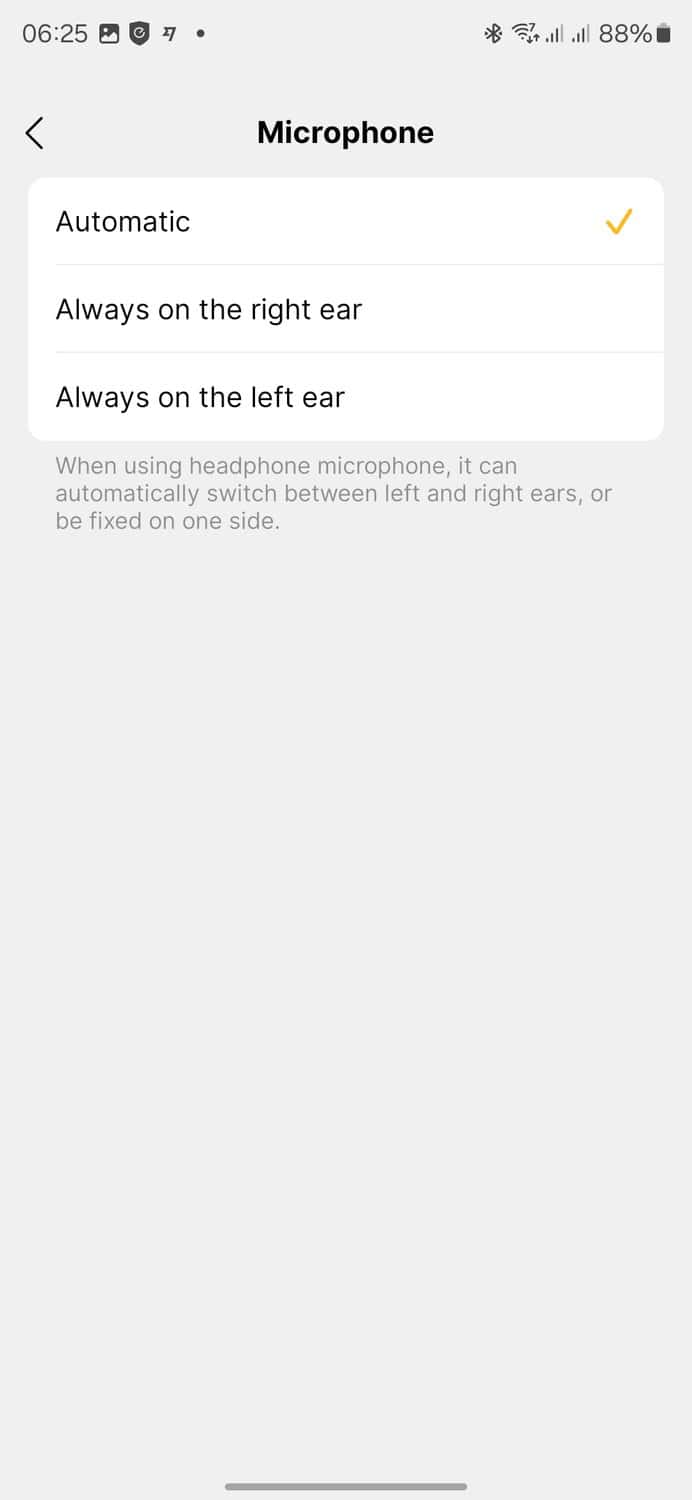Go back from Microphone settings
Image resolution: width=692 pixels, height=1500 pixels.
point(35,133)
